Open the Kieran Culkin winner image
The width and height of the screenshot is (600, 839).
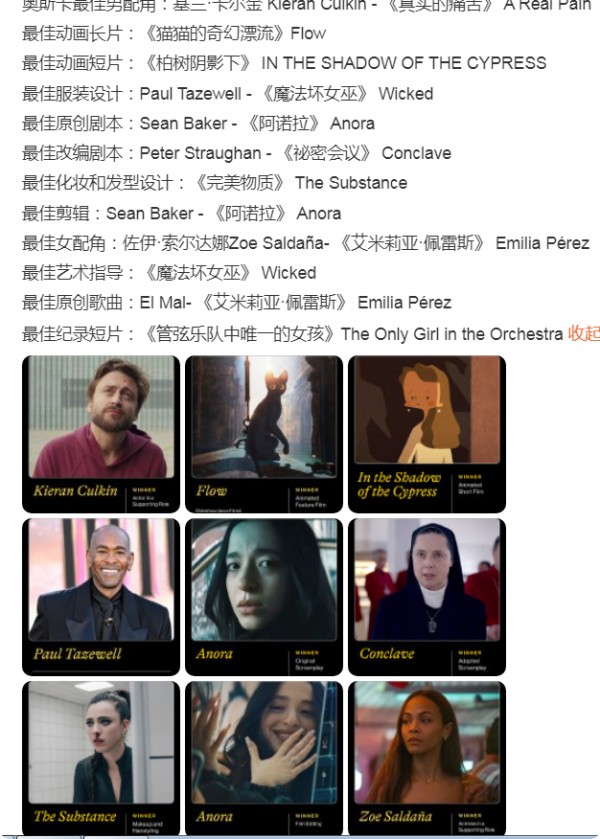(101, 434)
